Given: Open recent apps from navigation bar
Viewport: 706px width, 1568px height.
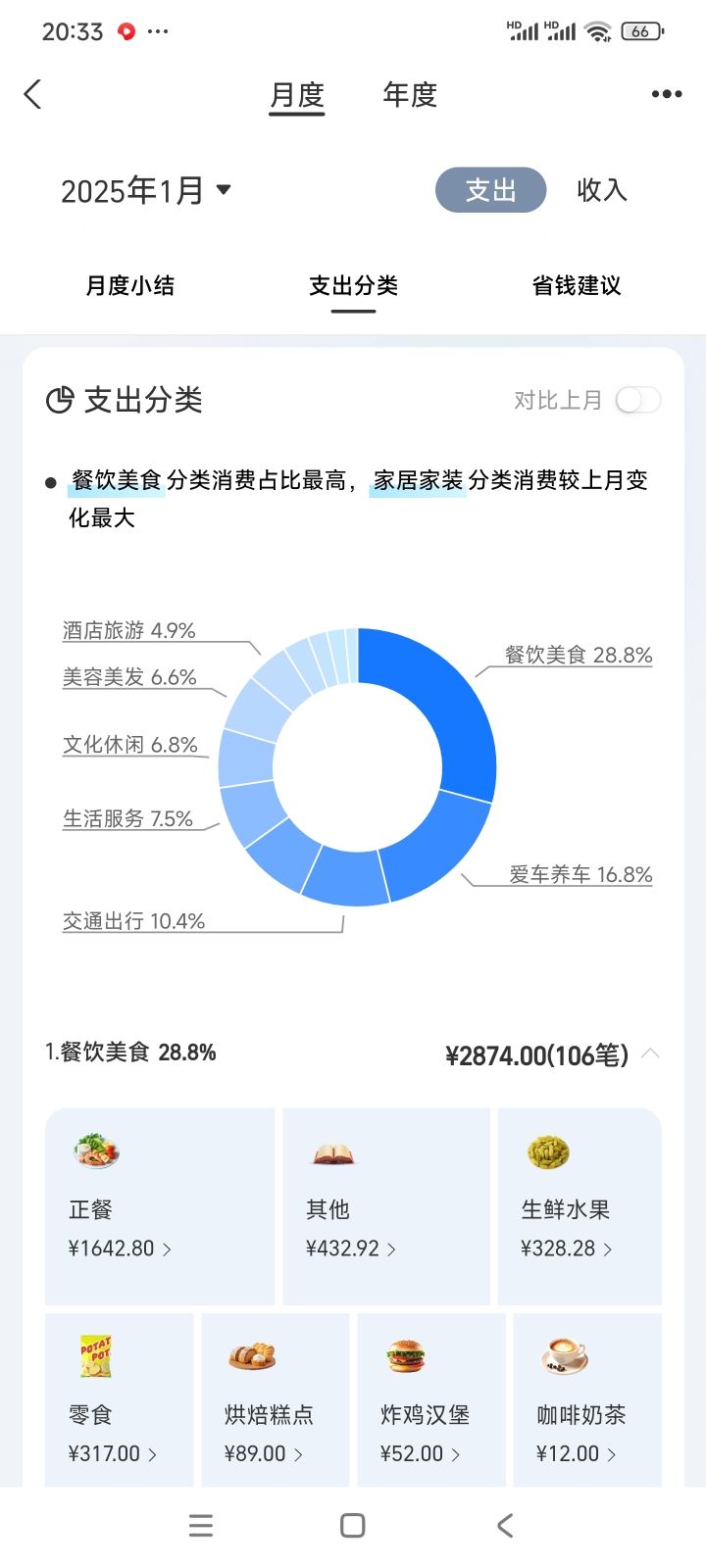Looking at the screenshot, I should pos(201,1526).
